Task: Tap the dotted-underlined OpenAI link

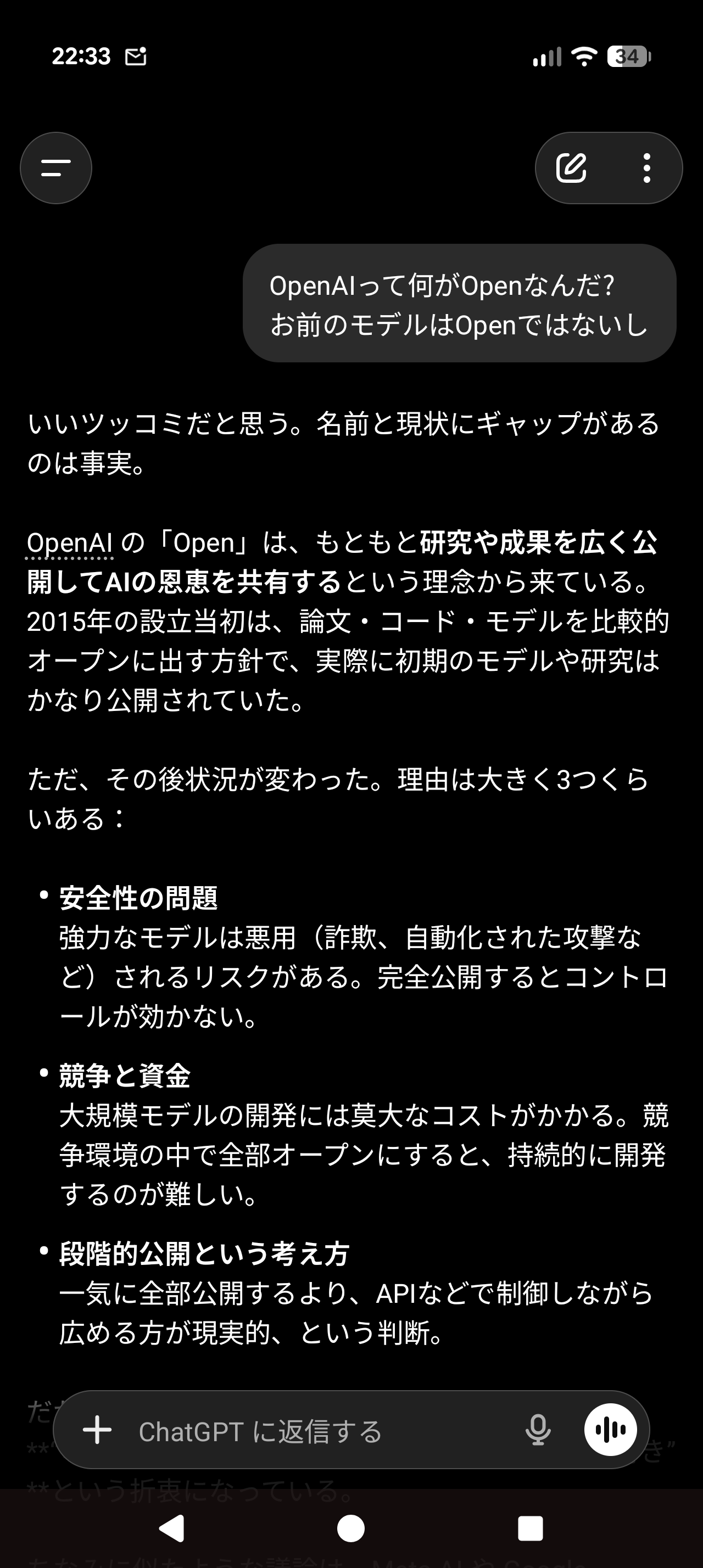Action: (69, 543)
